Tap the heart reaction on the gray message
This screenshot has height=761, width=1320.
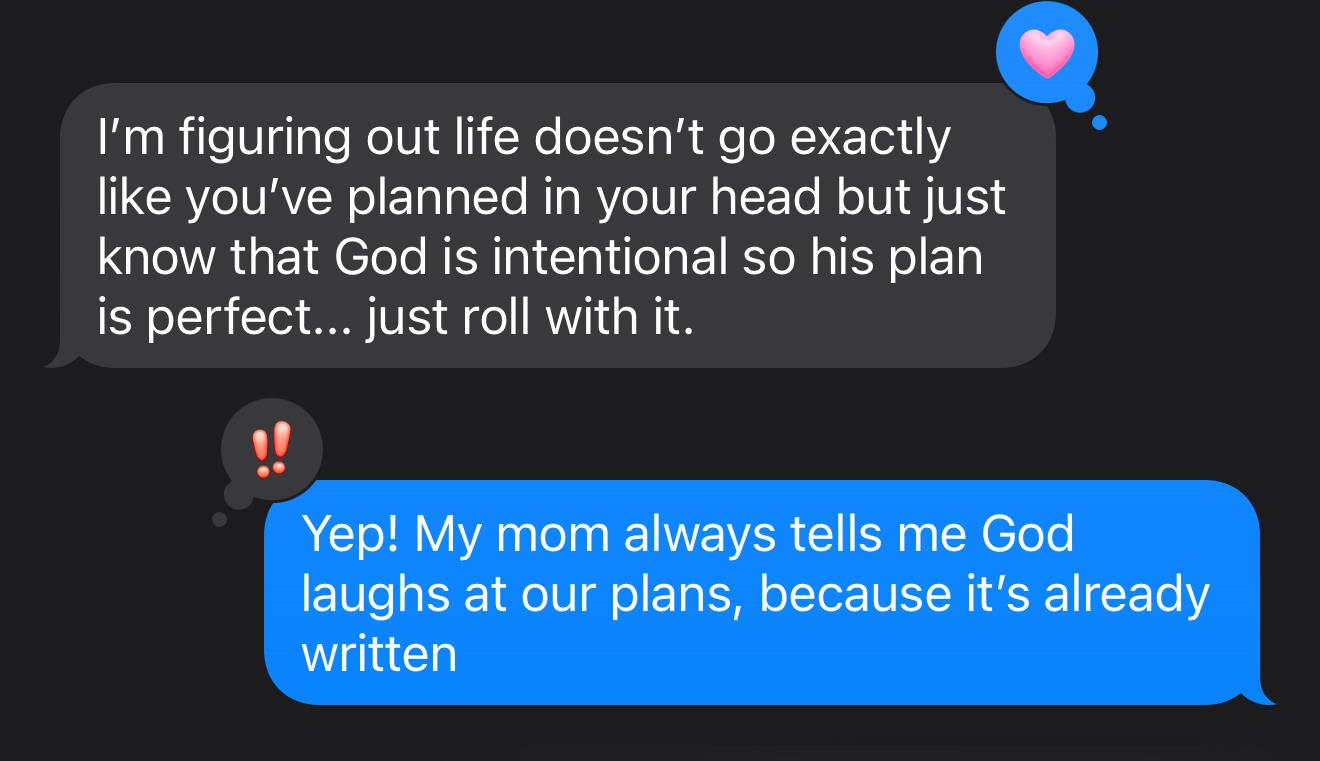pos(1046,53)
